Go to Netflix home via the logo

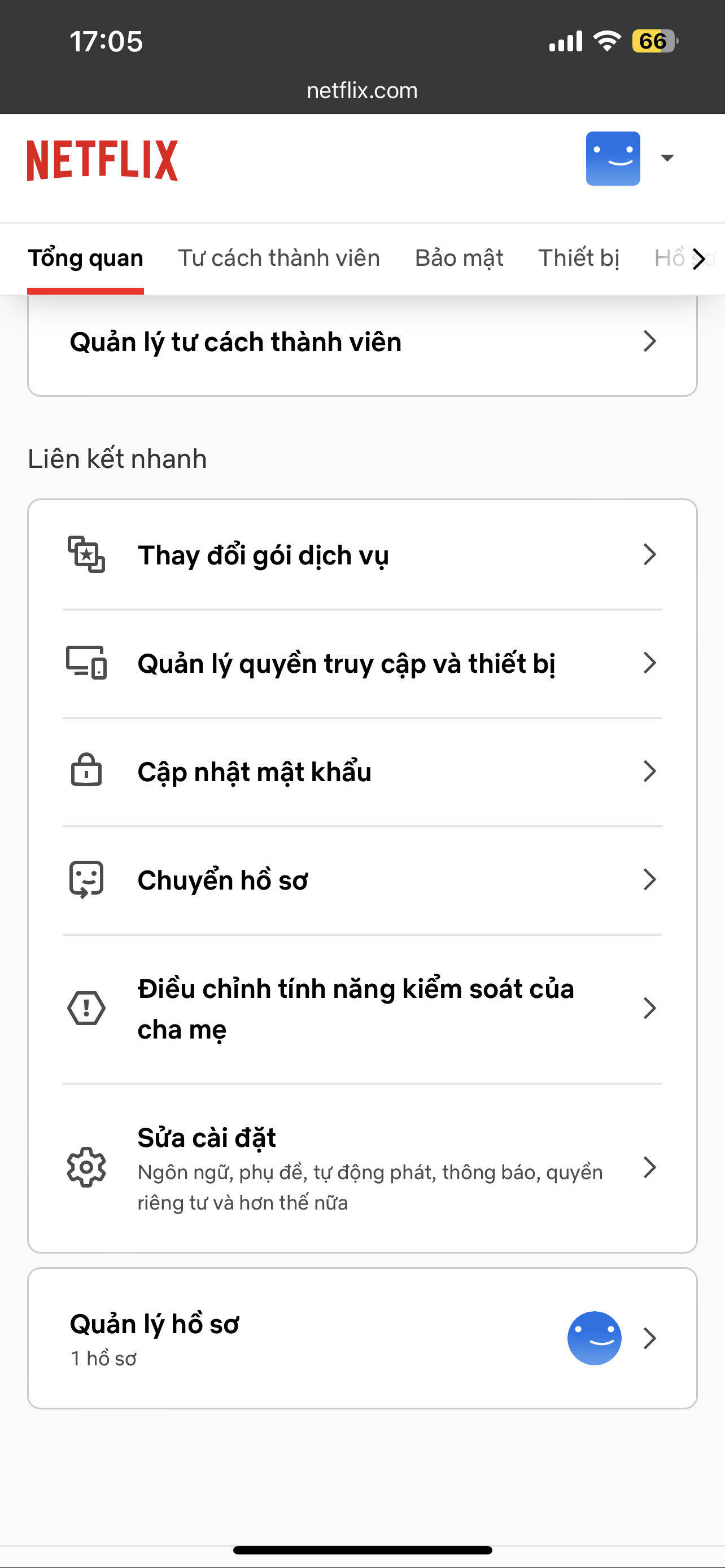(x=102, y=161)
